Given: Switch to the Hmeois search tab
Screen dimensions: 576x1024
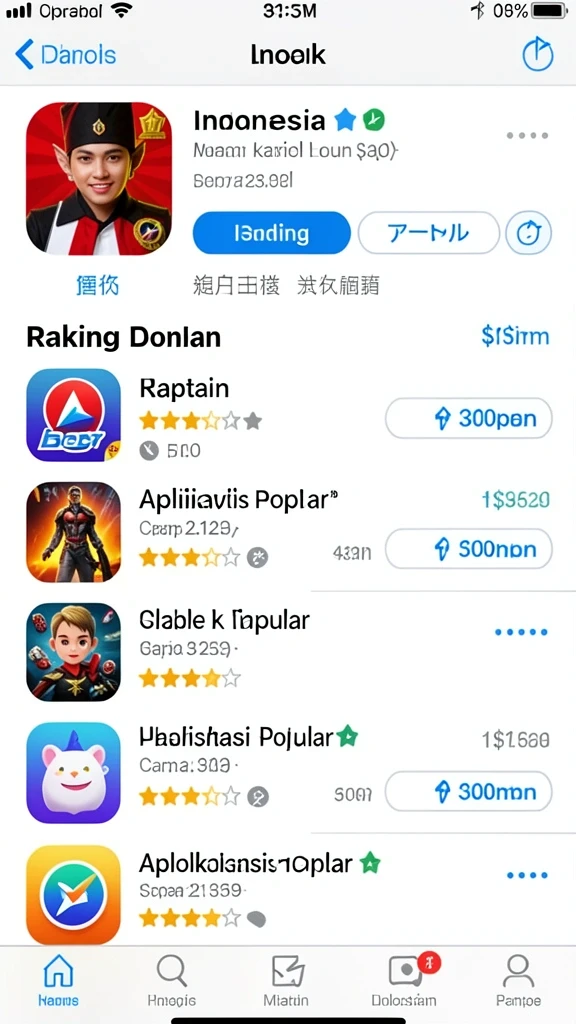Looking at the screenshot, I should pos(172,980).
